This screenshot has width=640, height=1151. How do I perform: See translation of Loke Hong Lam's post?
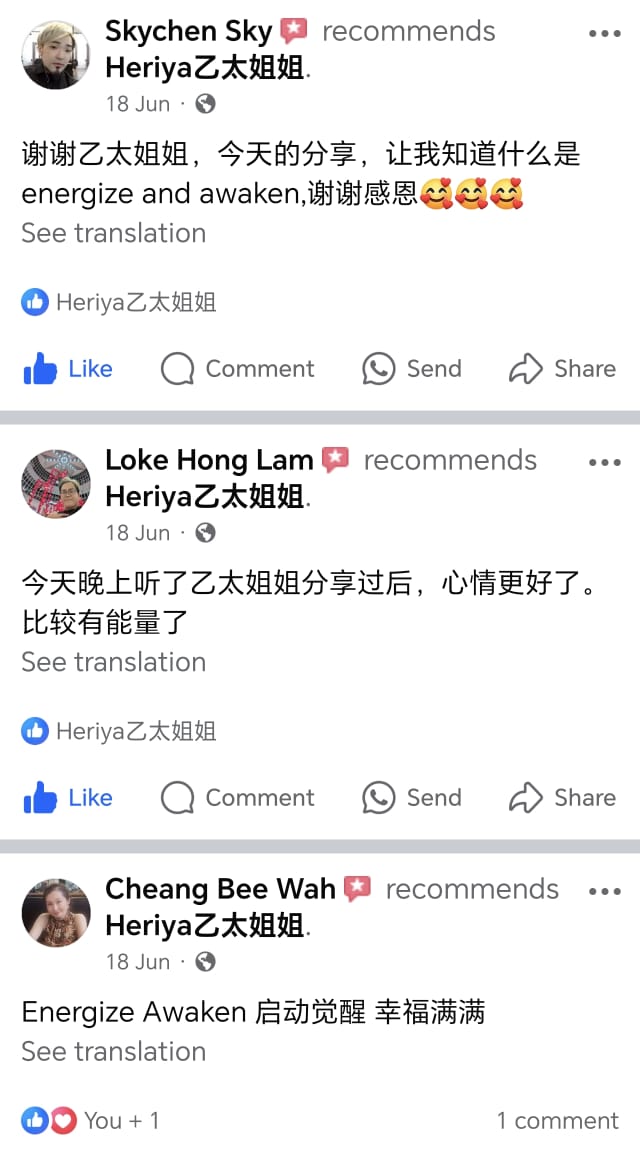(113, 662)
